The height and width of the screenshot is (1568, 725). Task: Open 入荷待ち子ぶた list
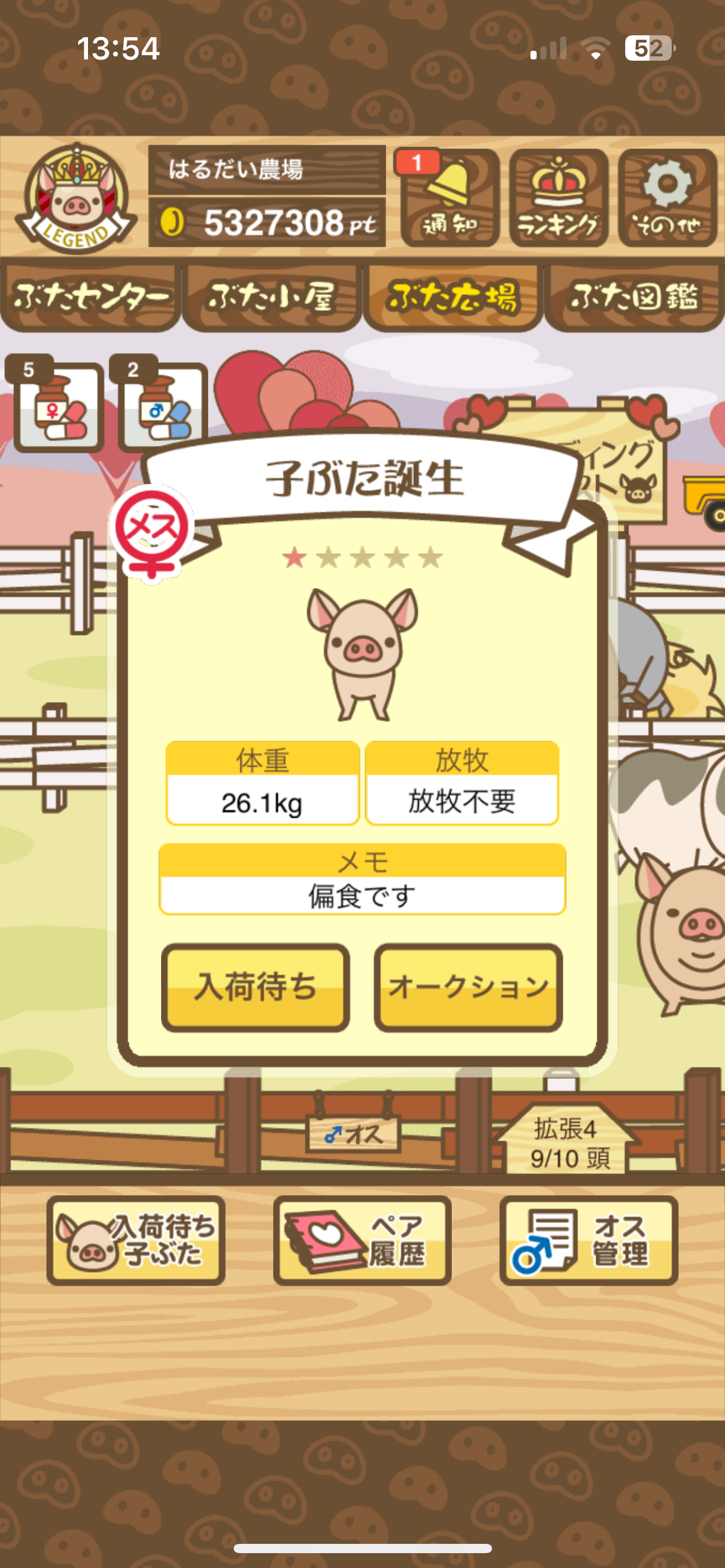click(x=136, y=1240)
